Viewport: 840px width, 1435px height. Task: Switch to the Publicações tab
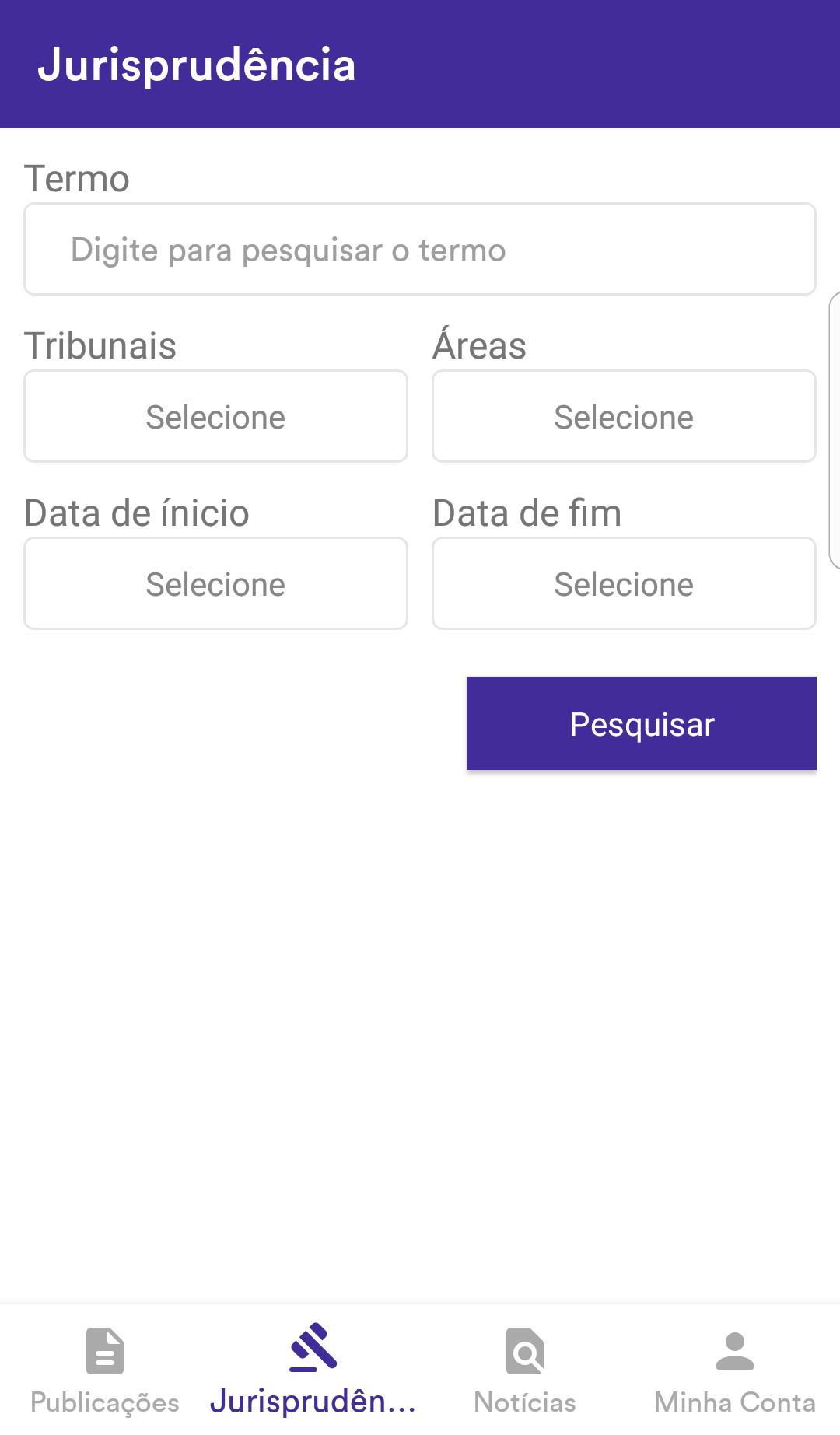pyautogui.click(x=105, y=1370)
